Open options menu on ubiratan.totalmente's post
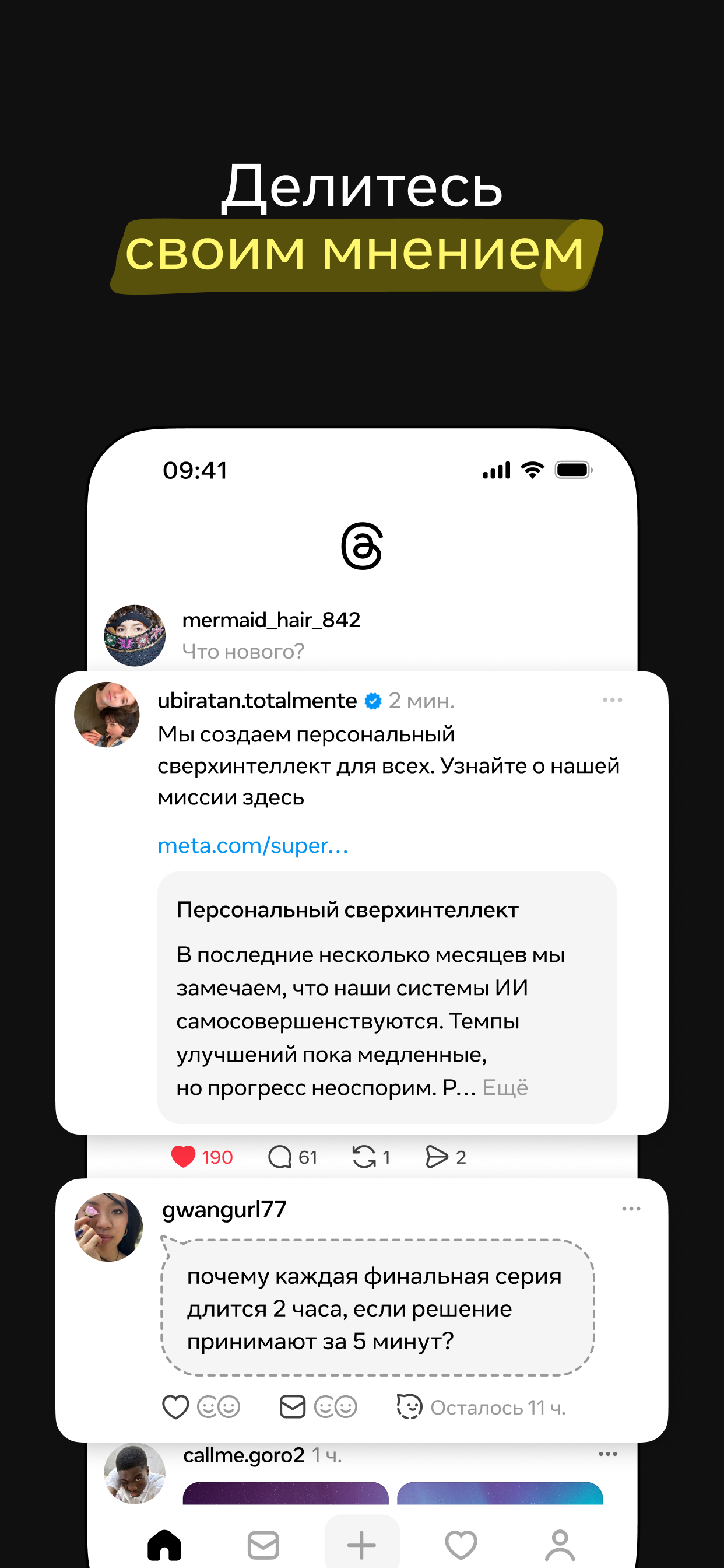Viewport: 724px width, 1568px height. pos(613,700)
